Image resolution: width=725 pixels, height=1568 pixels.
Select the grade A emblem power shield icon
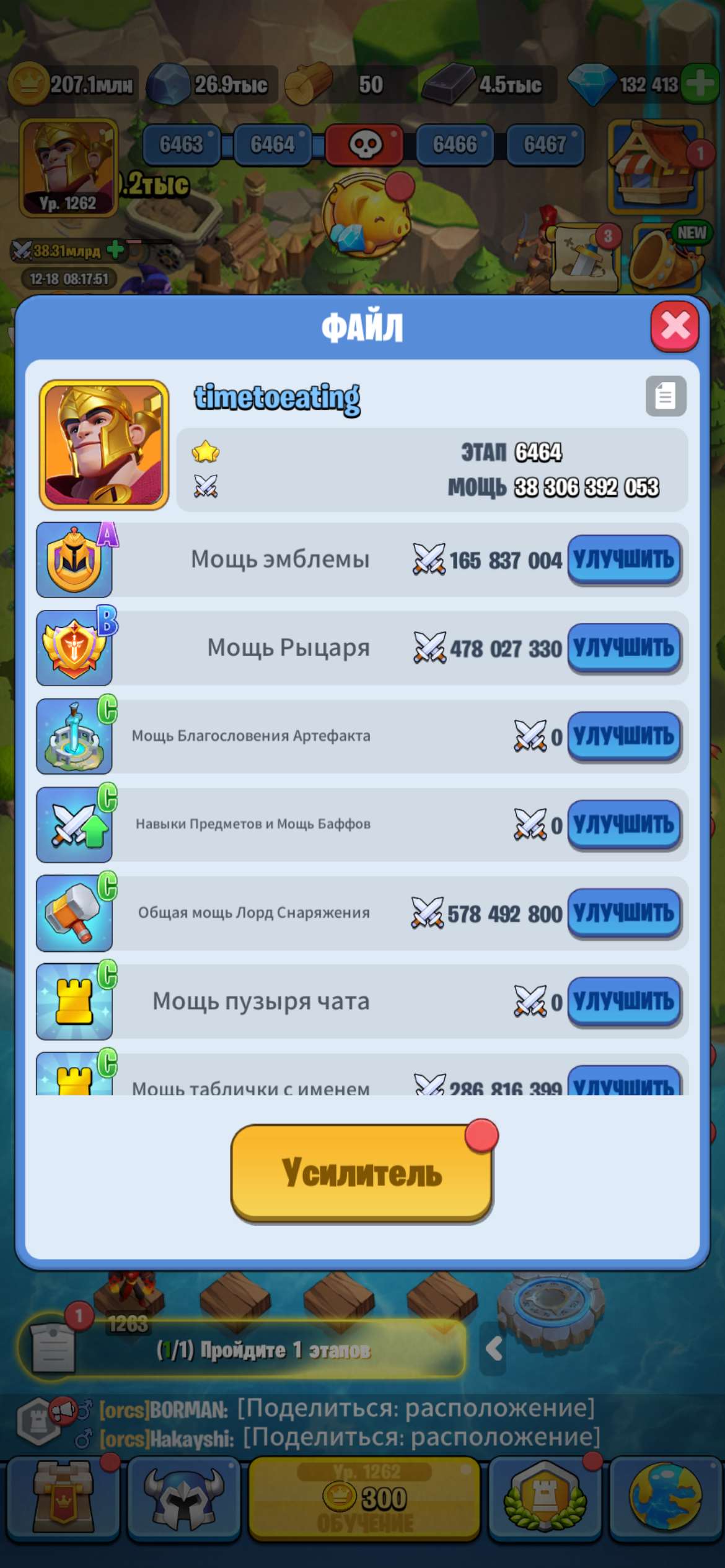[x=73, y=560]
